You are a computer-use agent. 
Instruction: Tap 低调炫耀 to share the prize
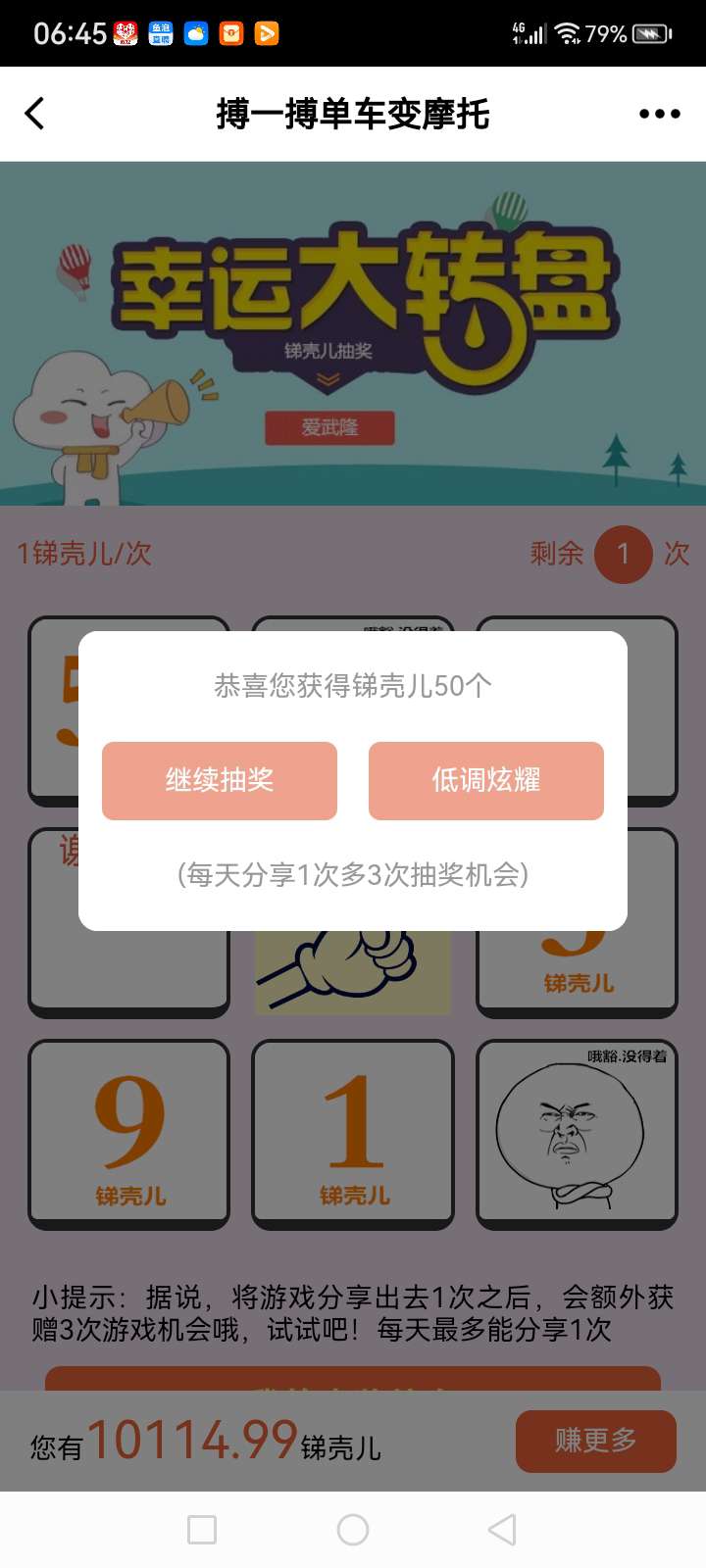[486, 780]
